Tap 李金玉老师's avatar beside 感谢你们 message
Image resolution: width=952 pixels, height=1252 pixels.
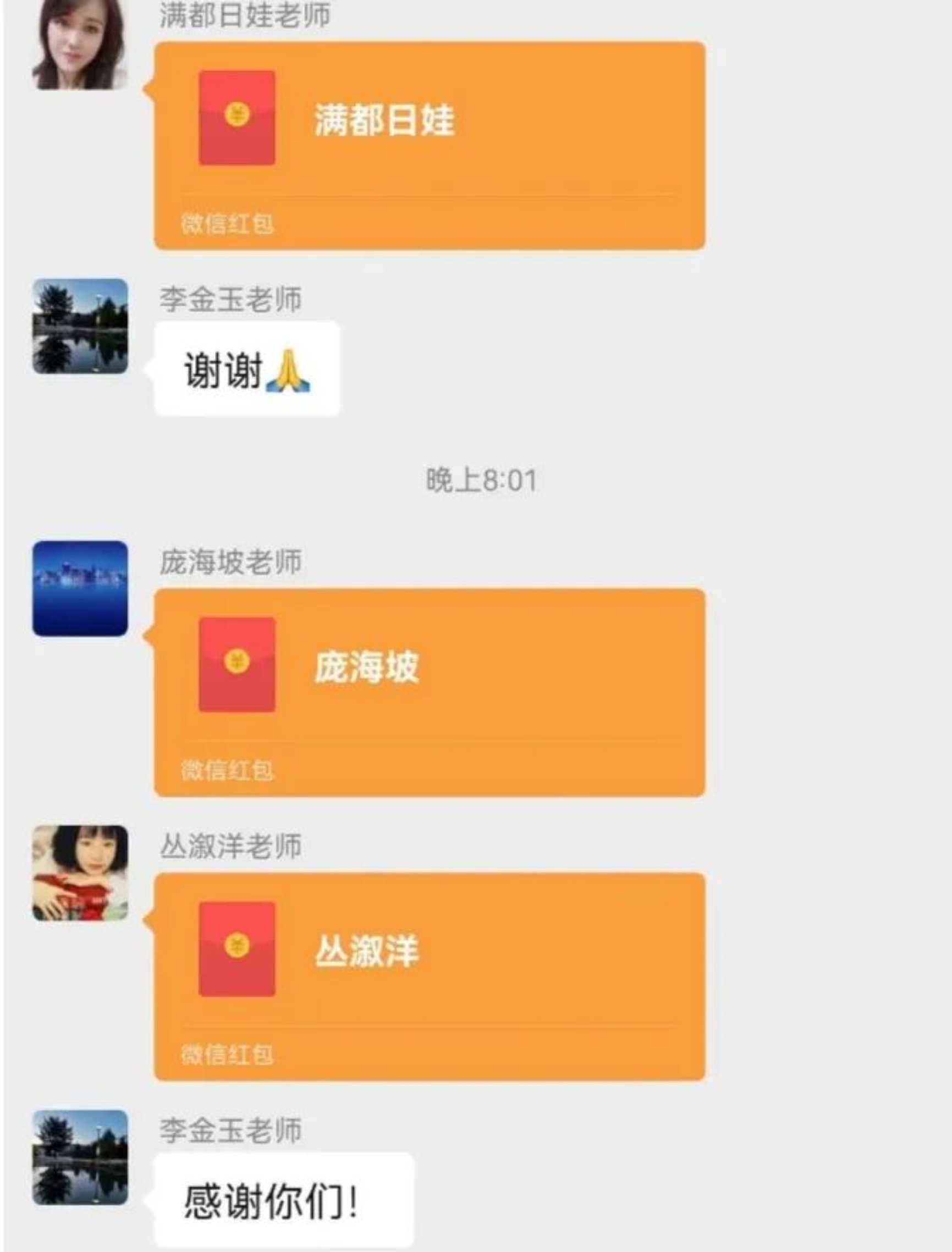[x=80, y=1157]
